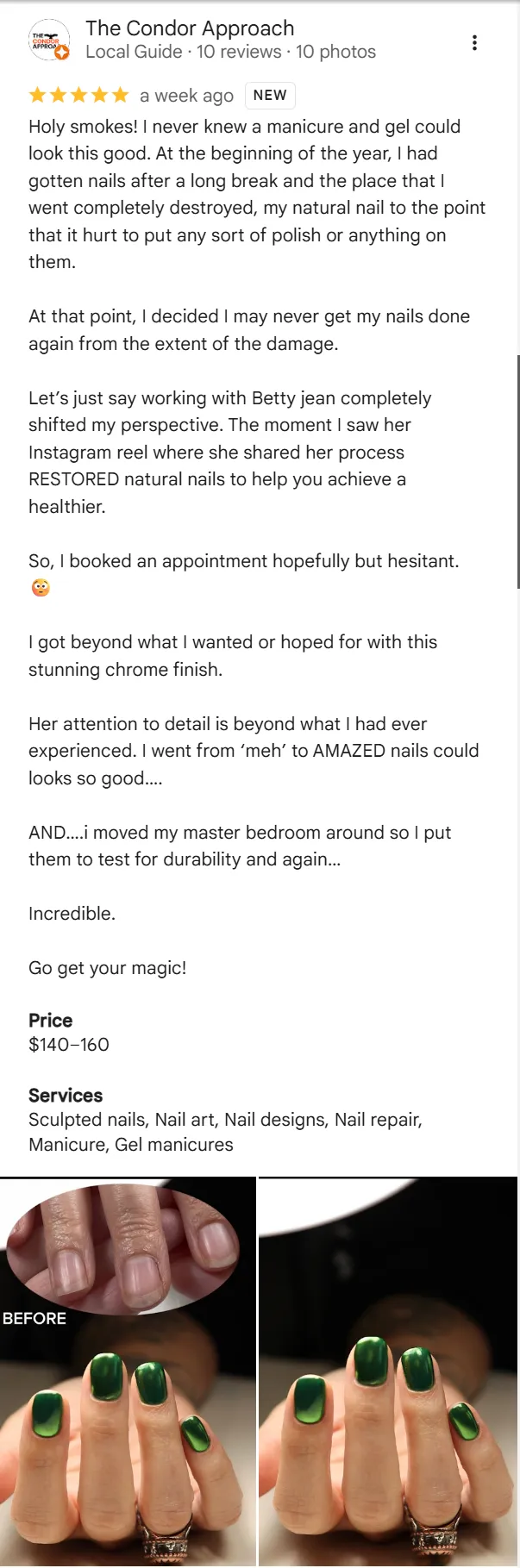Tap The Condor Approach profile picture
This screenshot has width=520, height=1568.
[x=49, y=40]
